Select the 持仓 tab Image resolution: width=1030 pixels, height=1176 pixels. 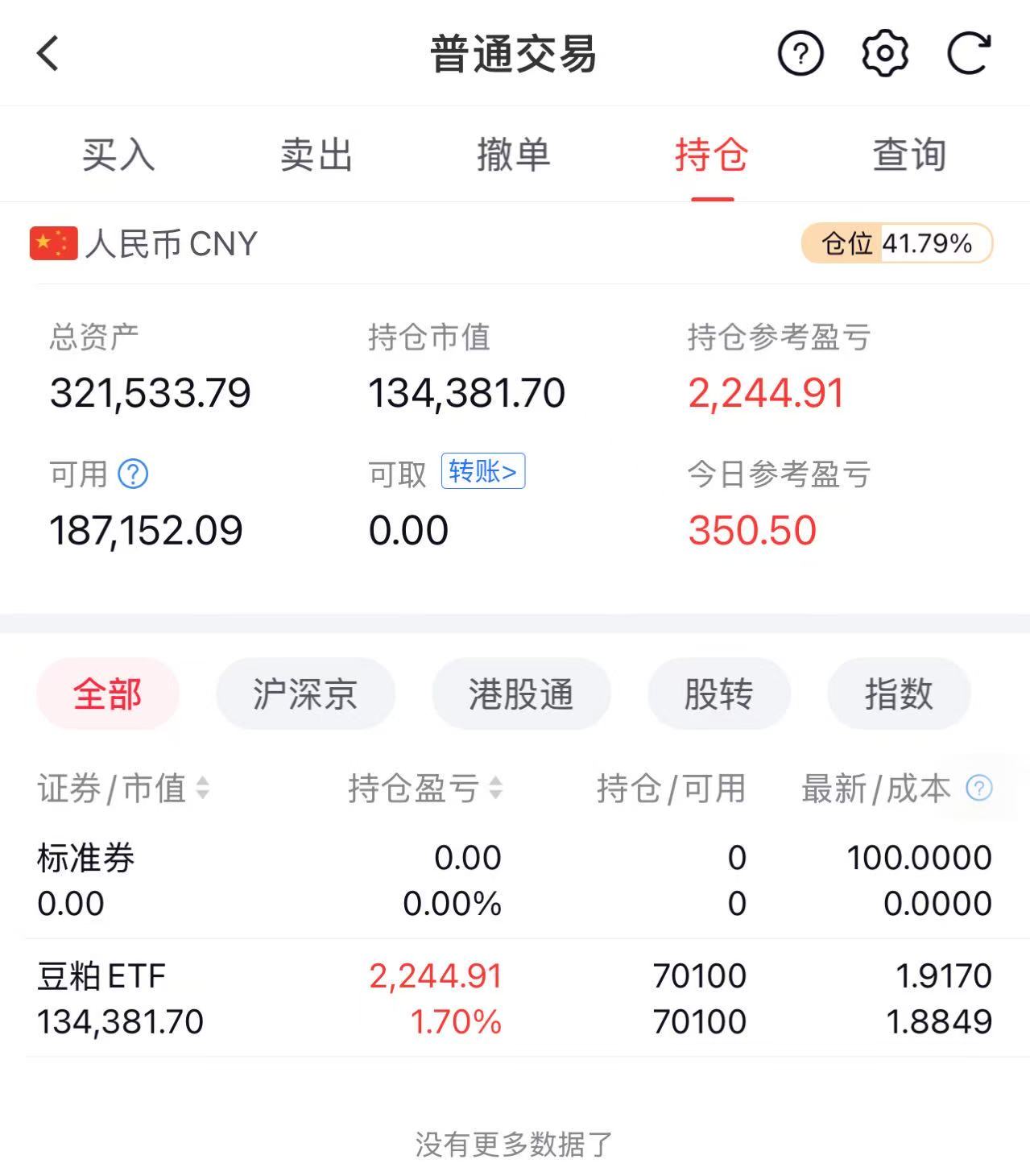click(x=712, y=154)
